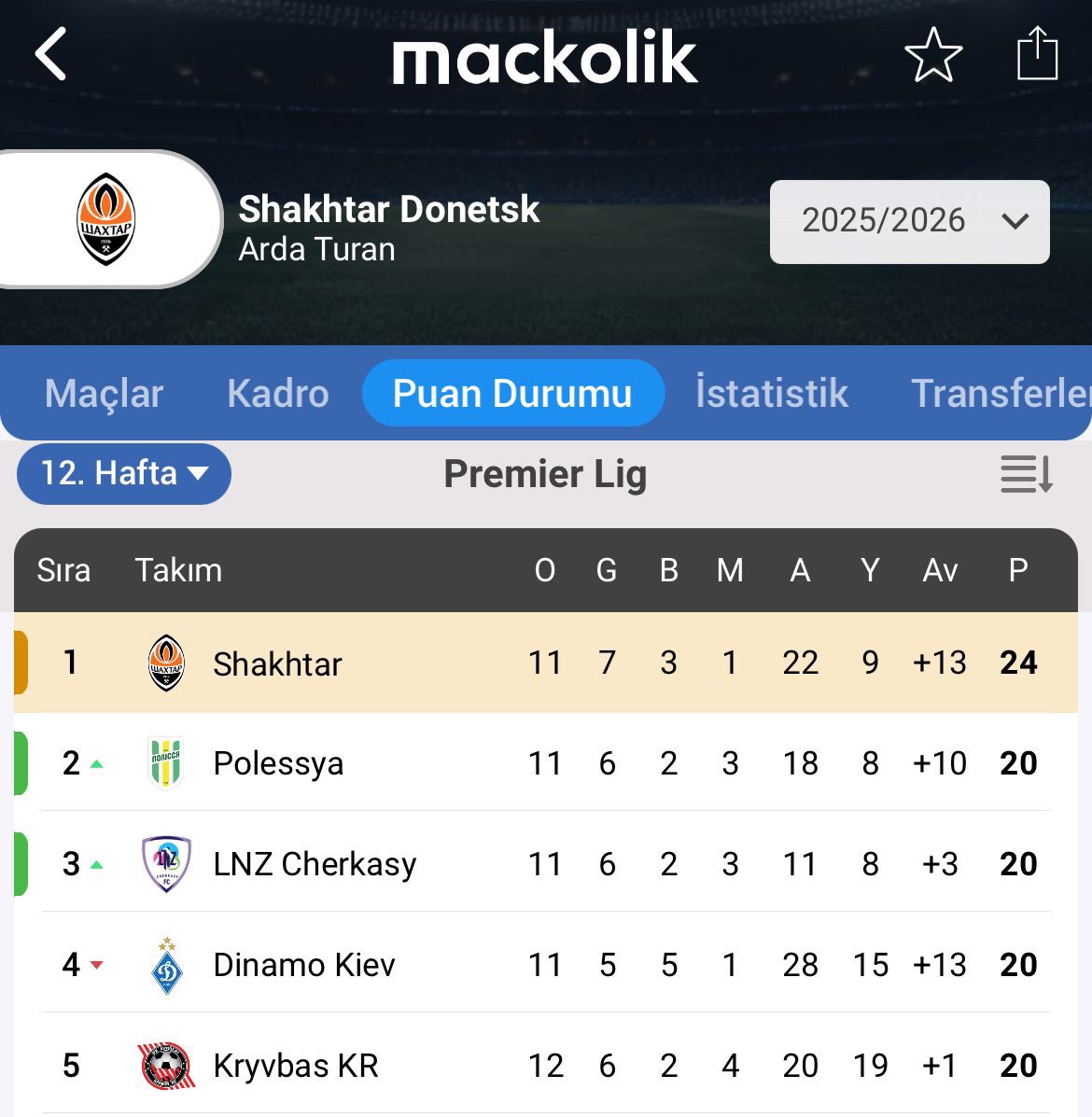Viewport: 1092px width, 1117px height.
Task: Share this team page
Action: click(x=1036, y=54)
